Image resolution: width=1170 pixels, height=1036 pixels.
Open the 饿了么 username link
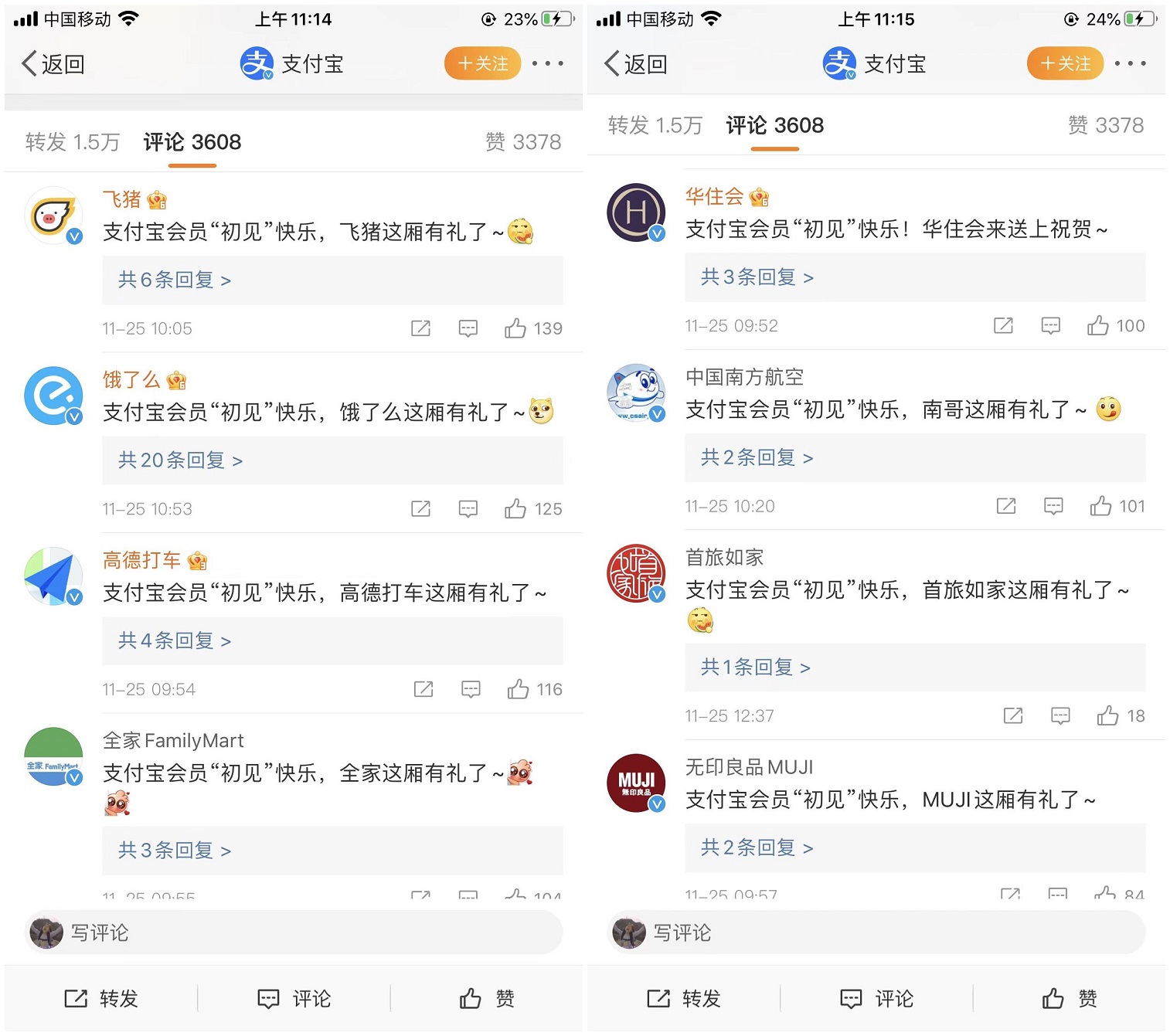click(x=131, y=380)
